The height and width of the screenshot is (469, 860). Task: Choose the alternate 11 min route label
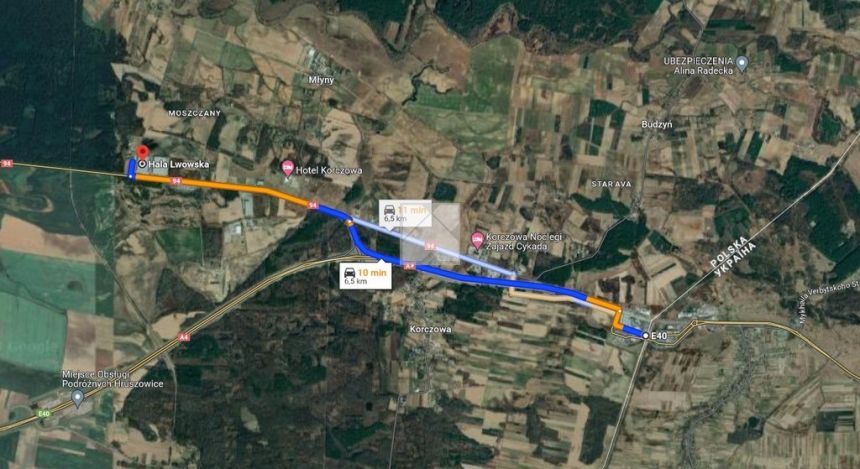tap(404, 213)
